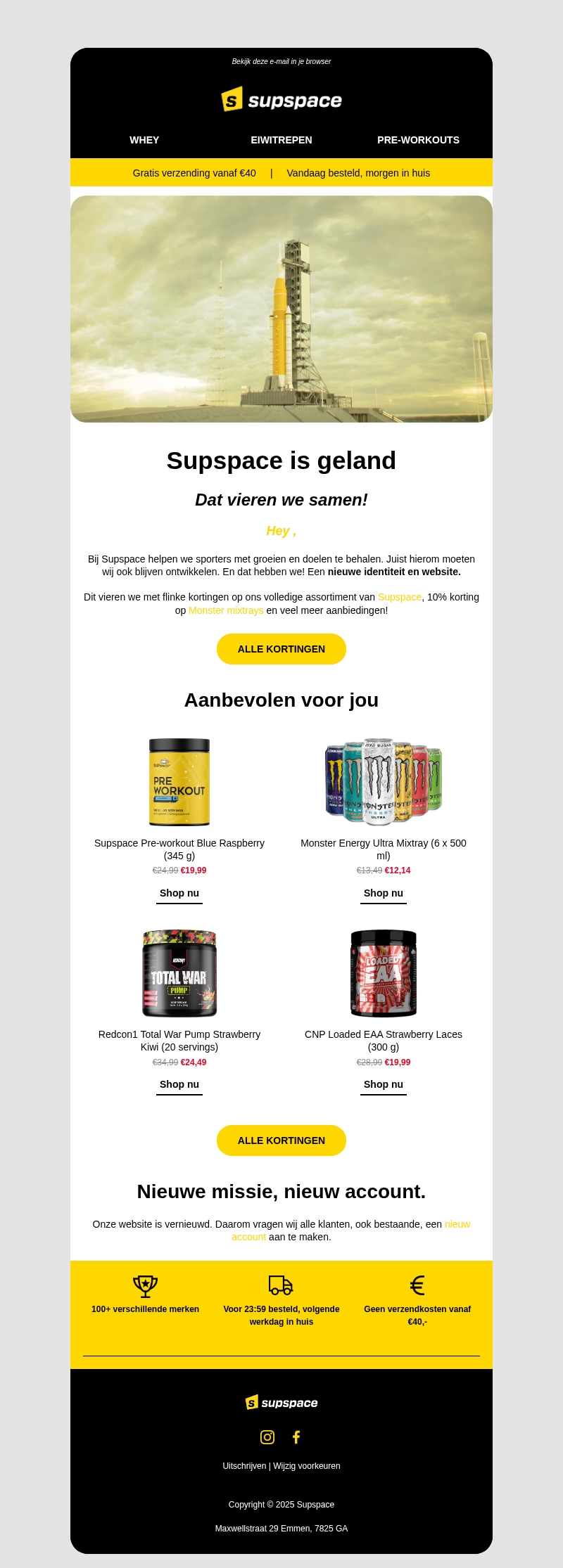The image size is (563, 1568).
Task: Tap Uitschrijven to unsubscribe
Action: tap(244, 1466)
